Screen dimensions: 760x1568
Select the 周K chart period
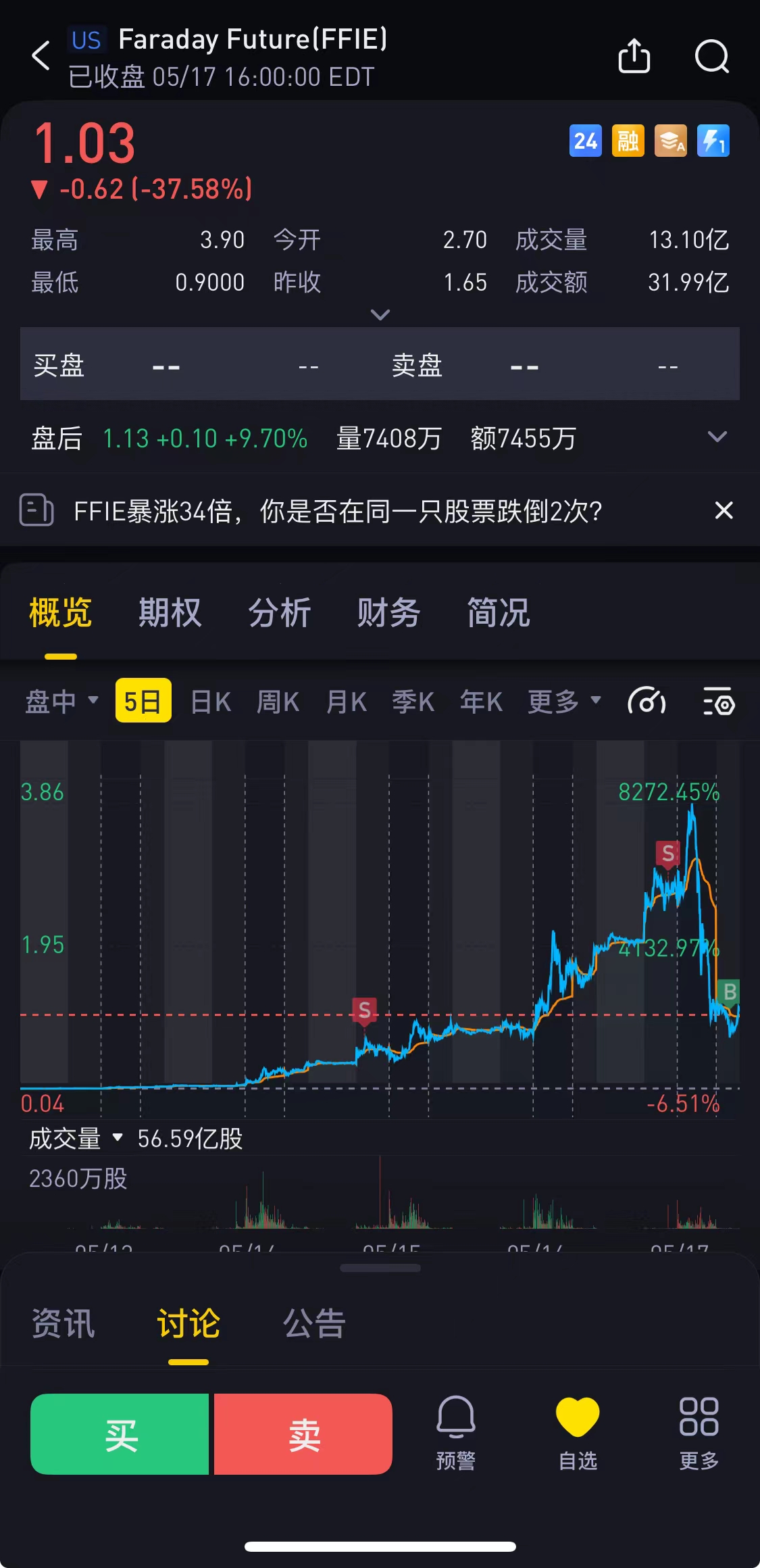tap(278, 702)
